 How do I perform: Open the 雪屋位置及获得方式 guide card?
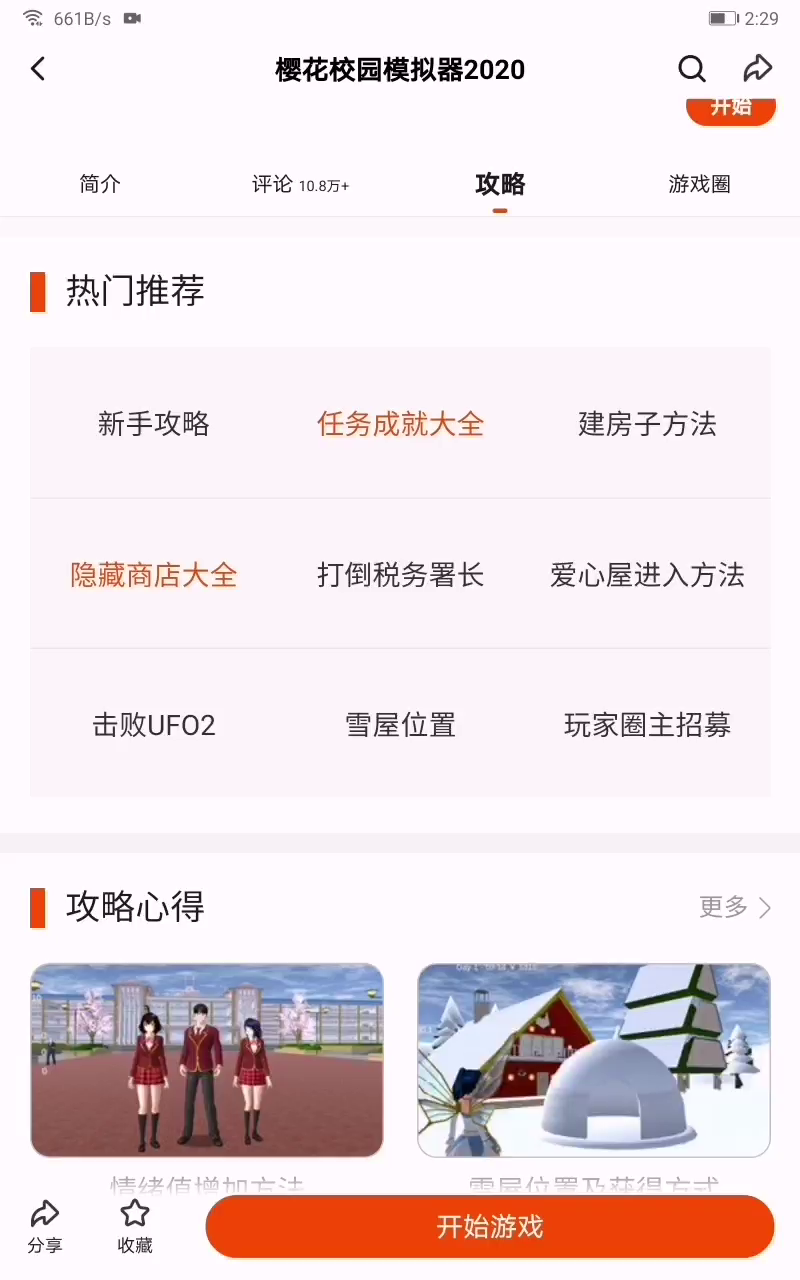click(x=593, y=1060)
